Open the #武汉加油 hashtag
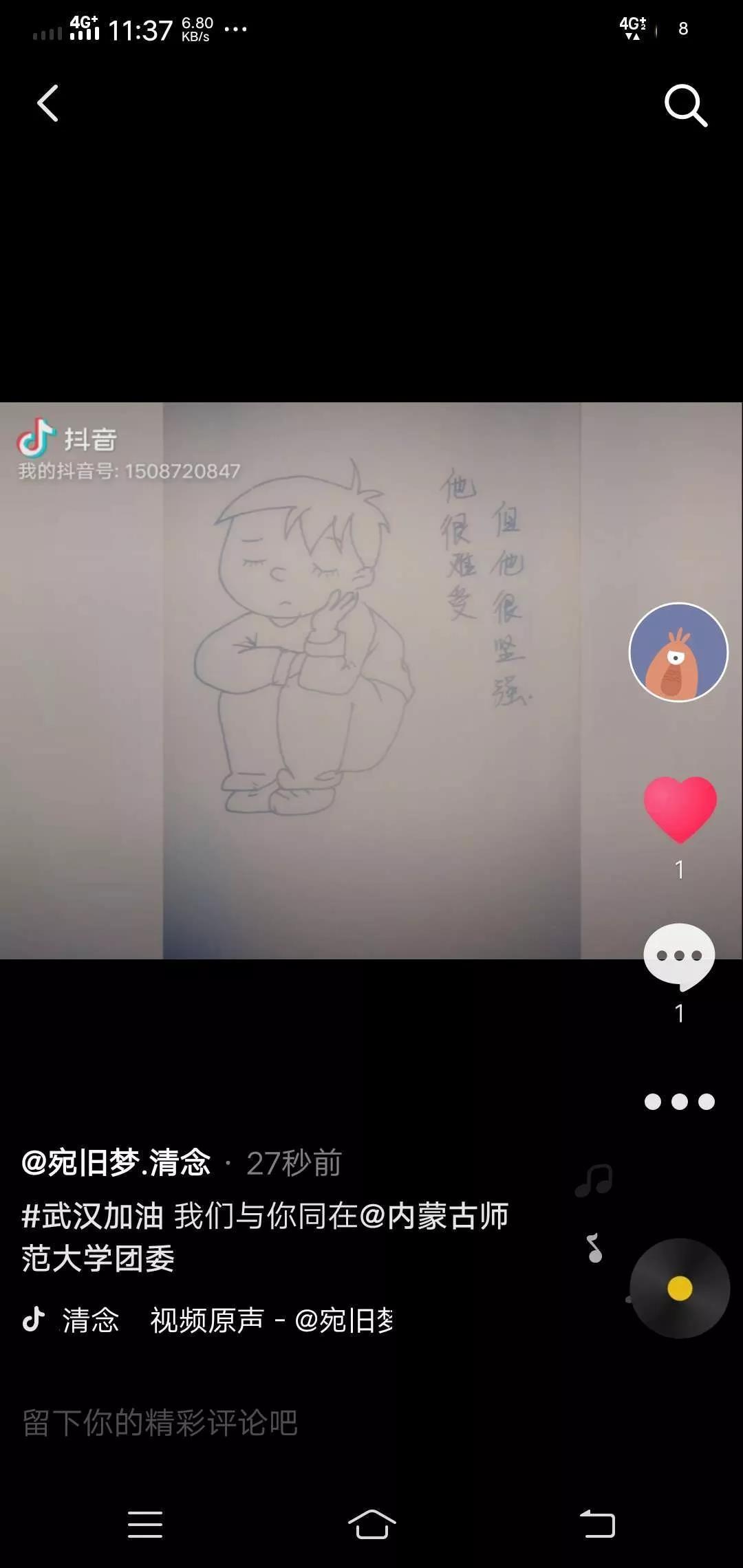 [92, 1216]
